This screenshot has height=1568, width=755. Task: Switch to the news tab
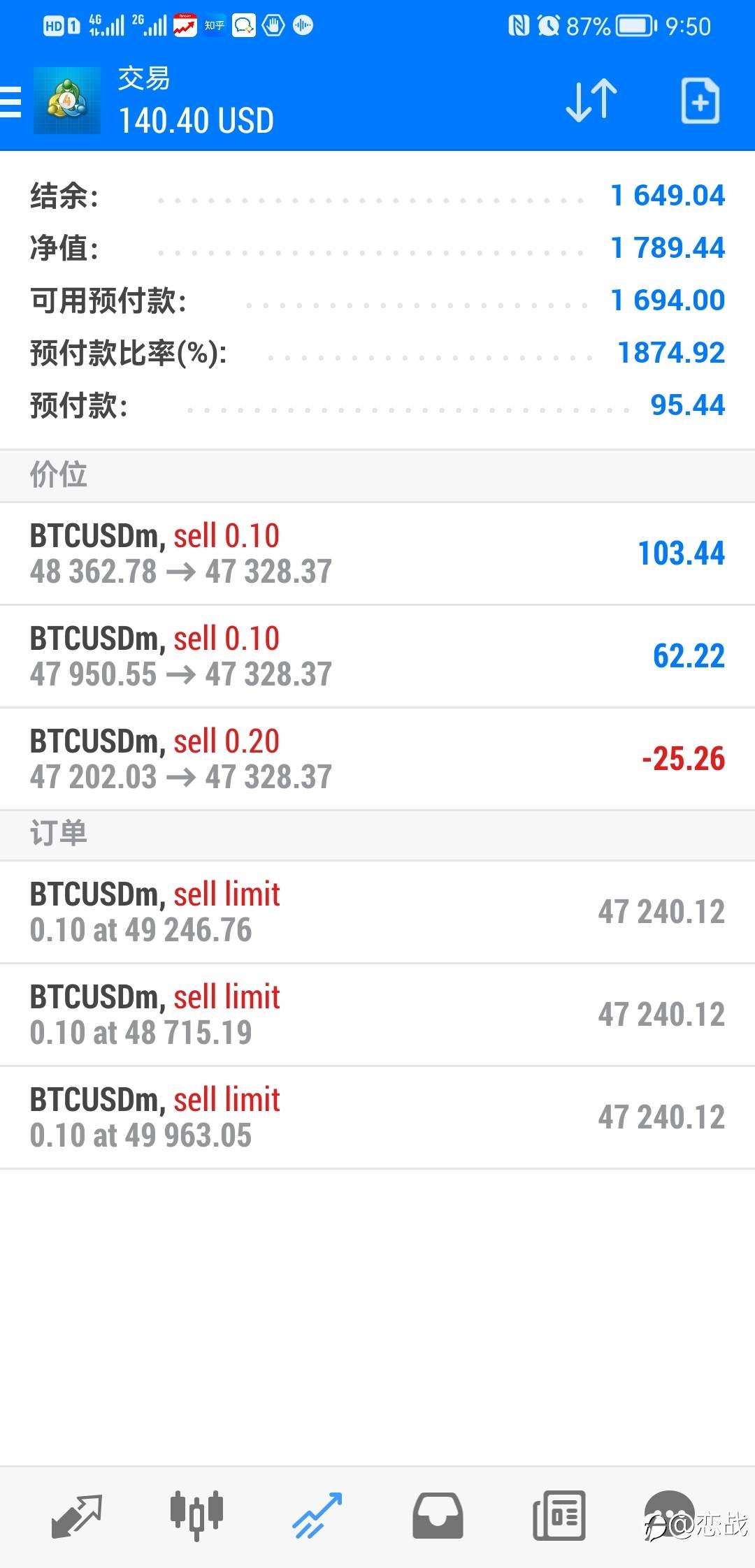pos(559,1515)
